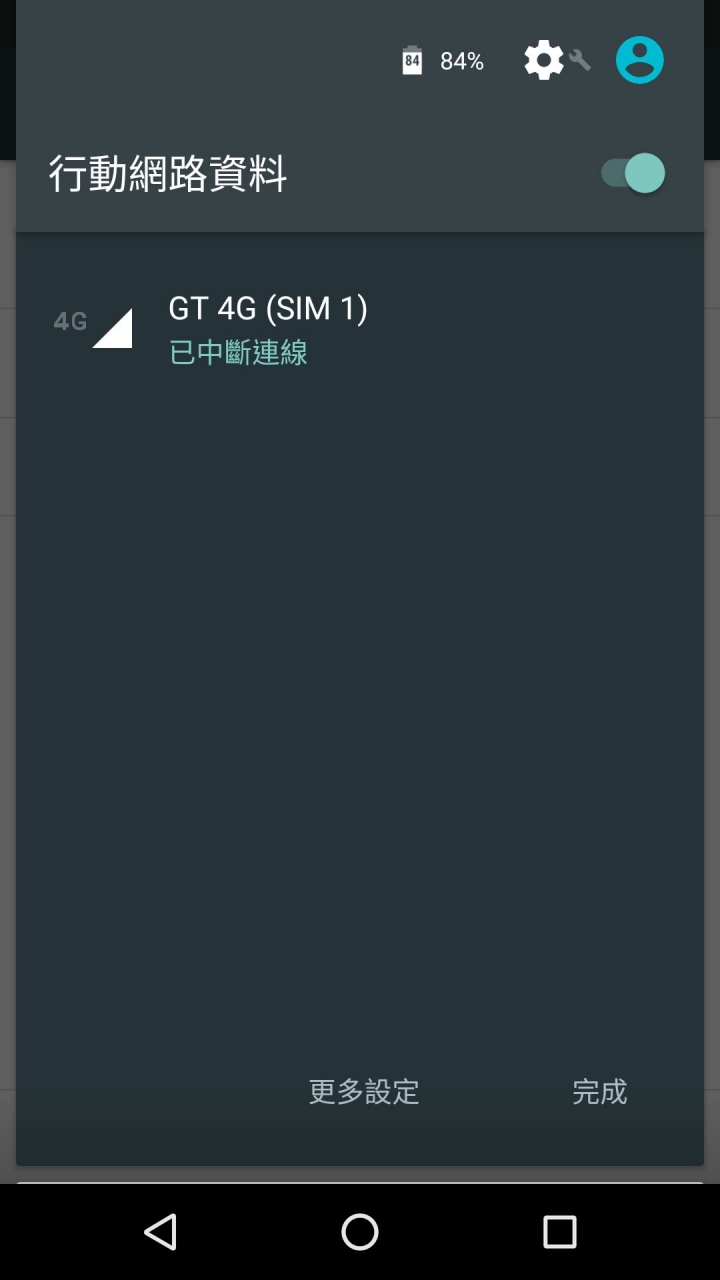Turn off the 行動網路資料 switch
The height and width of the screenshot is (1280, 720).
[633, 173]
